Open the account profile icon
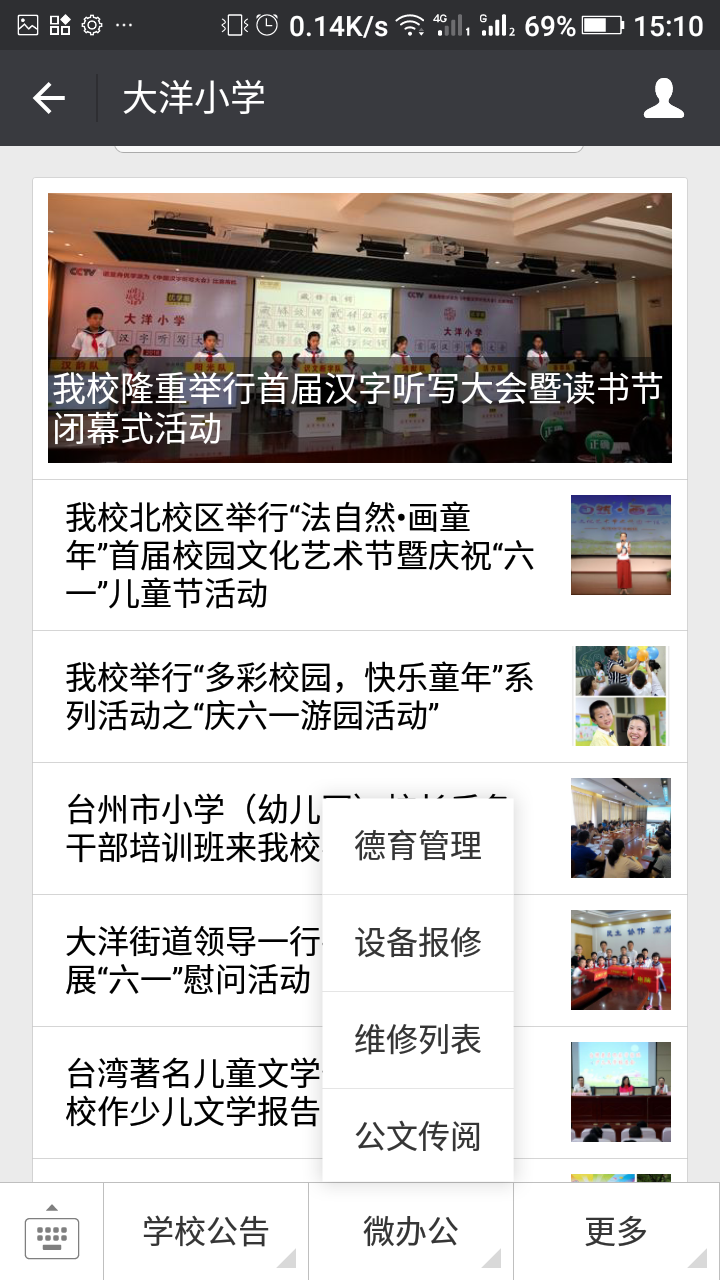The image size is (720, 1280). click(663, 98)
